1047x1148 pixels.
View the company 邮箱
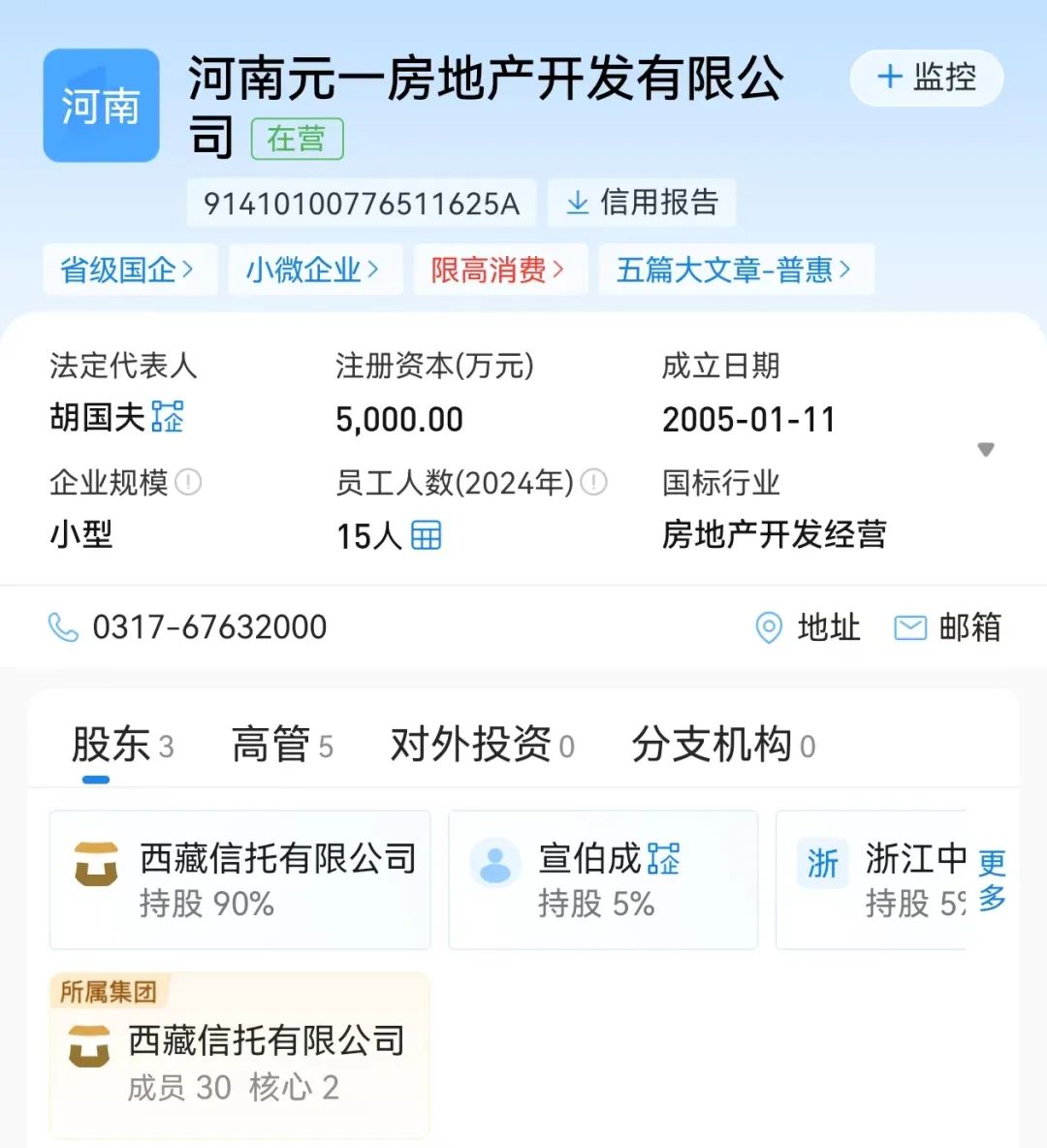tap(946, 627)
